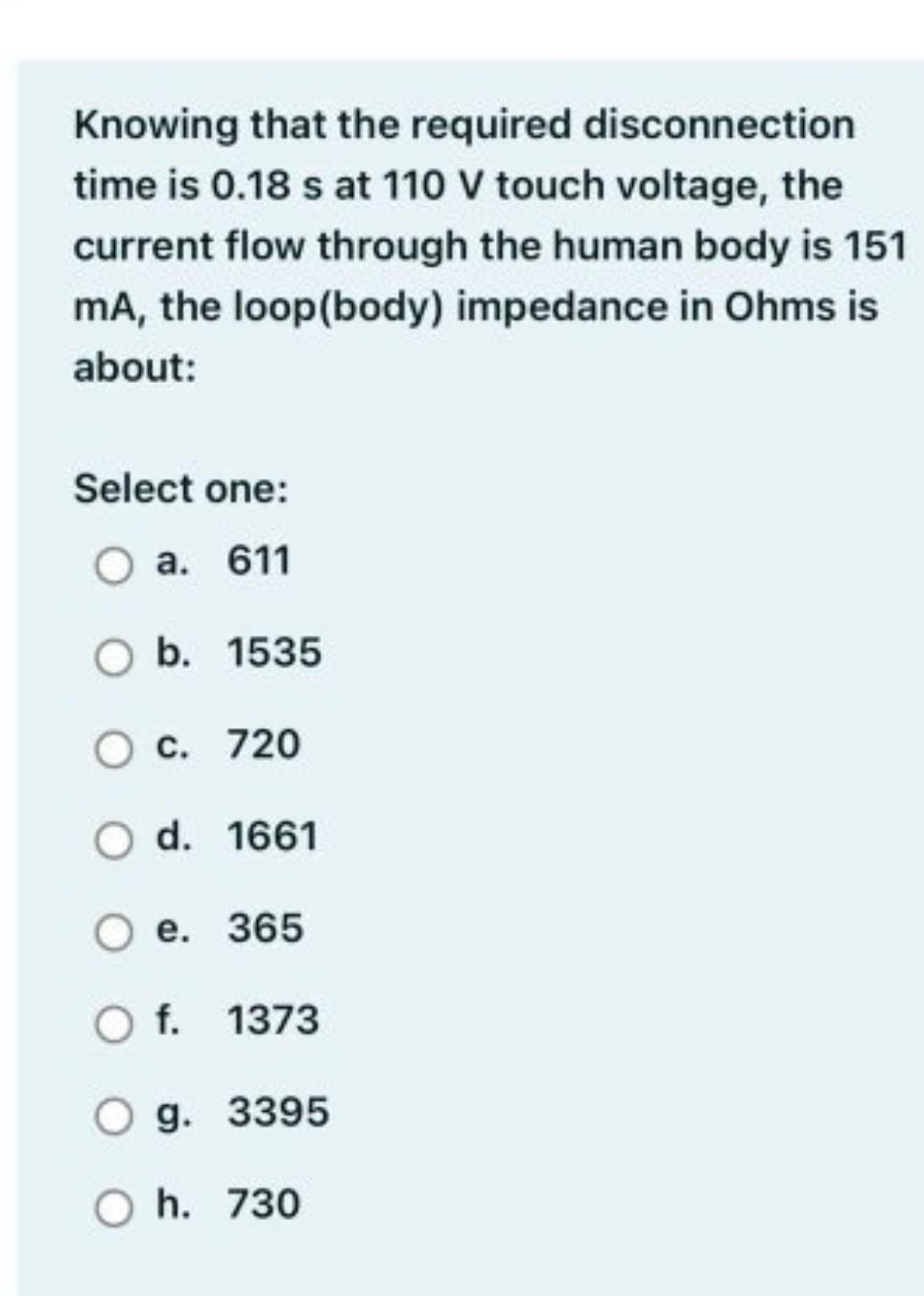The width and height of the screenshot is (924, 1296).
Task: Select option d. 1661
Action: click(113, 841)
